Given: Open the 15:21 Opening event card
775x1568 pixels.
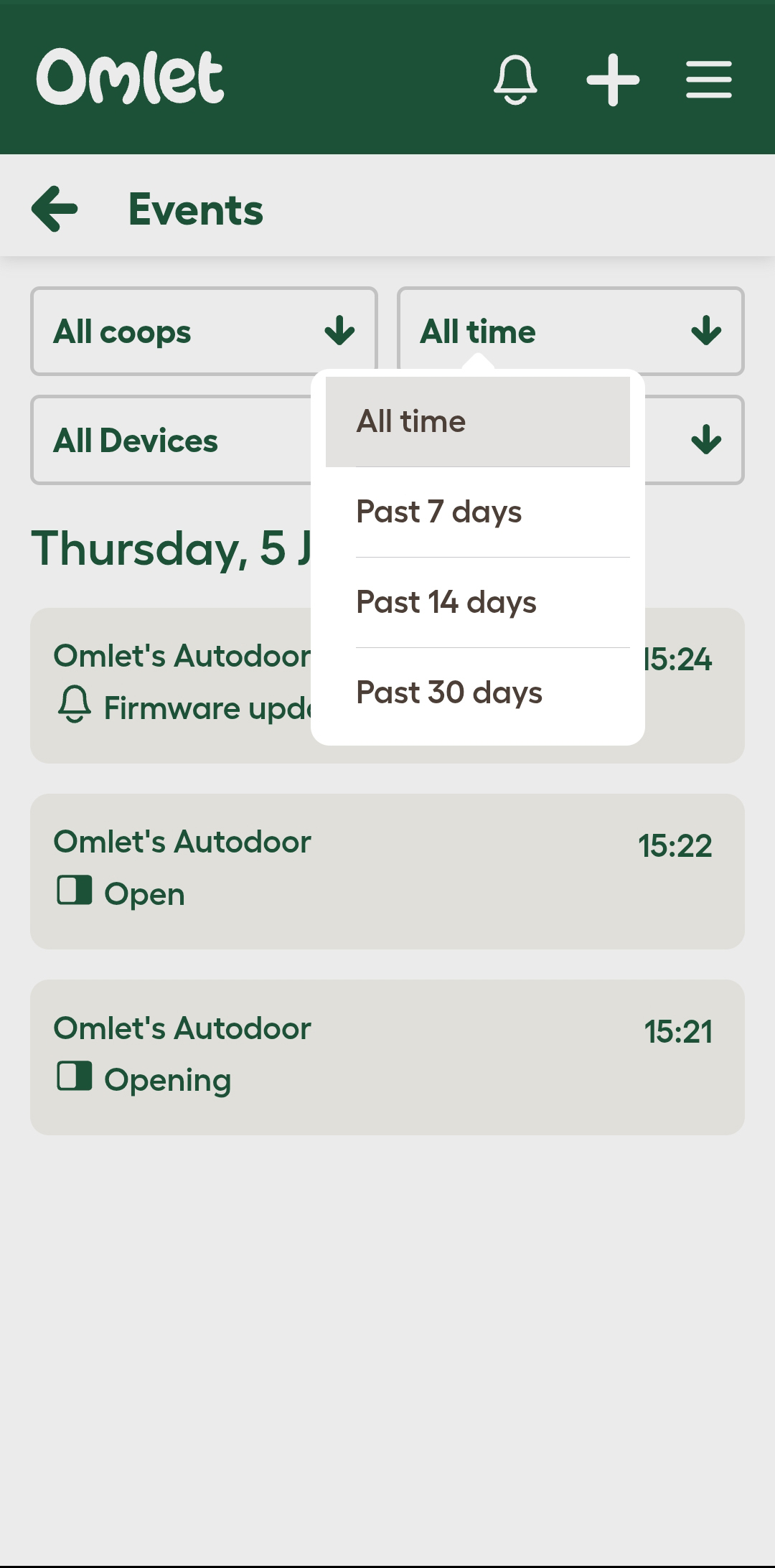Looking at the screenshot, I should pyautogui.click(x=387, y=1057).
